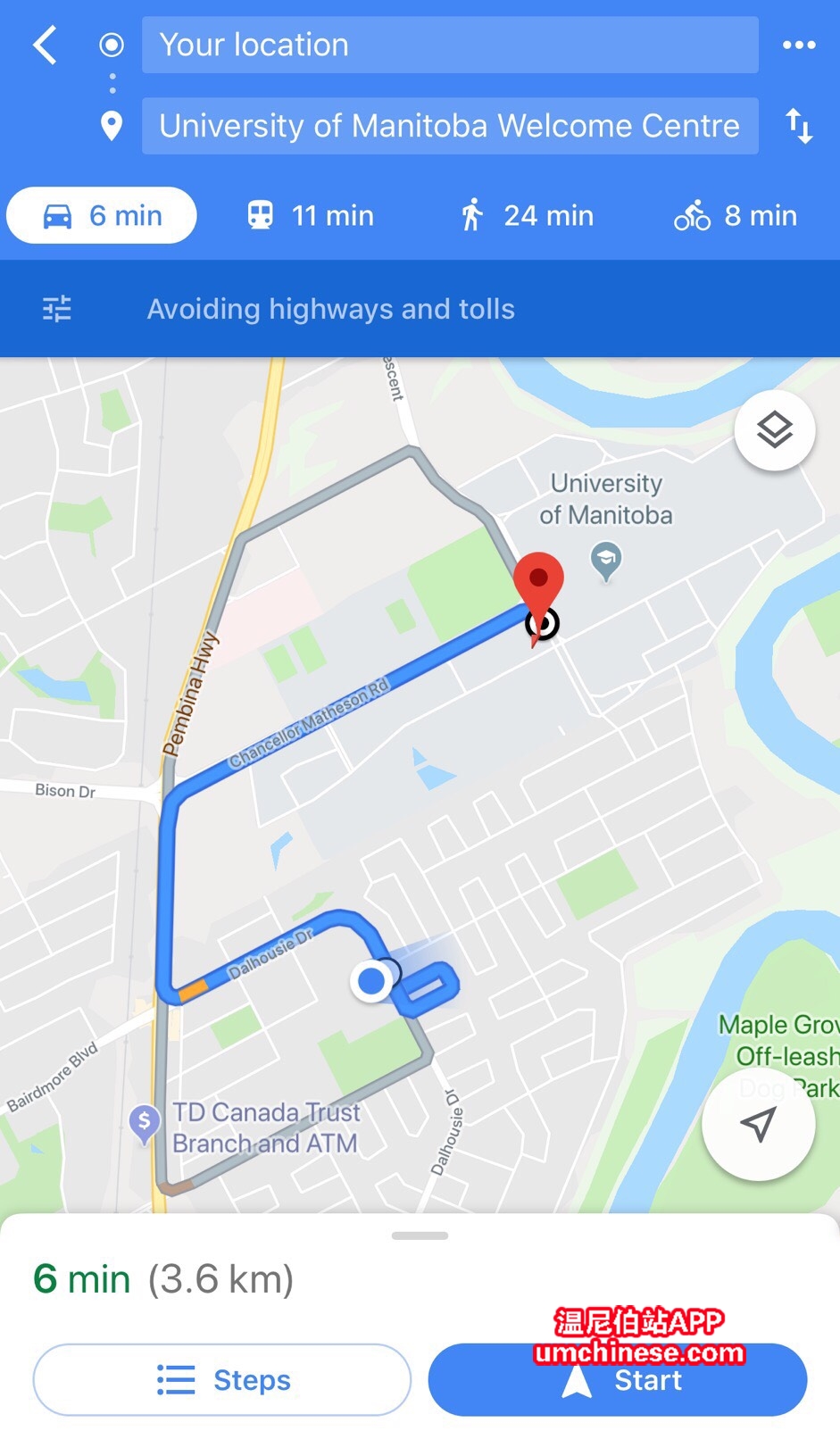Open the three-dot overflow menu
The width and height of the screenshot is (840, 1439).
pos(798,45)
